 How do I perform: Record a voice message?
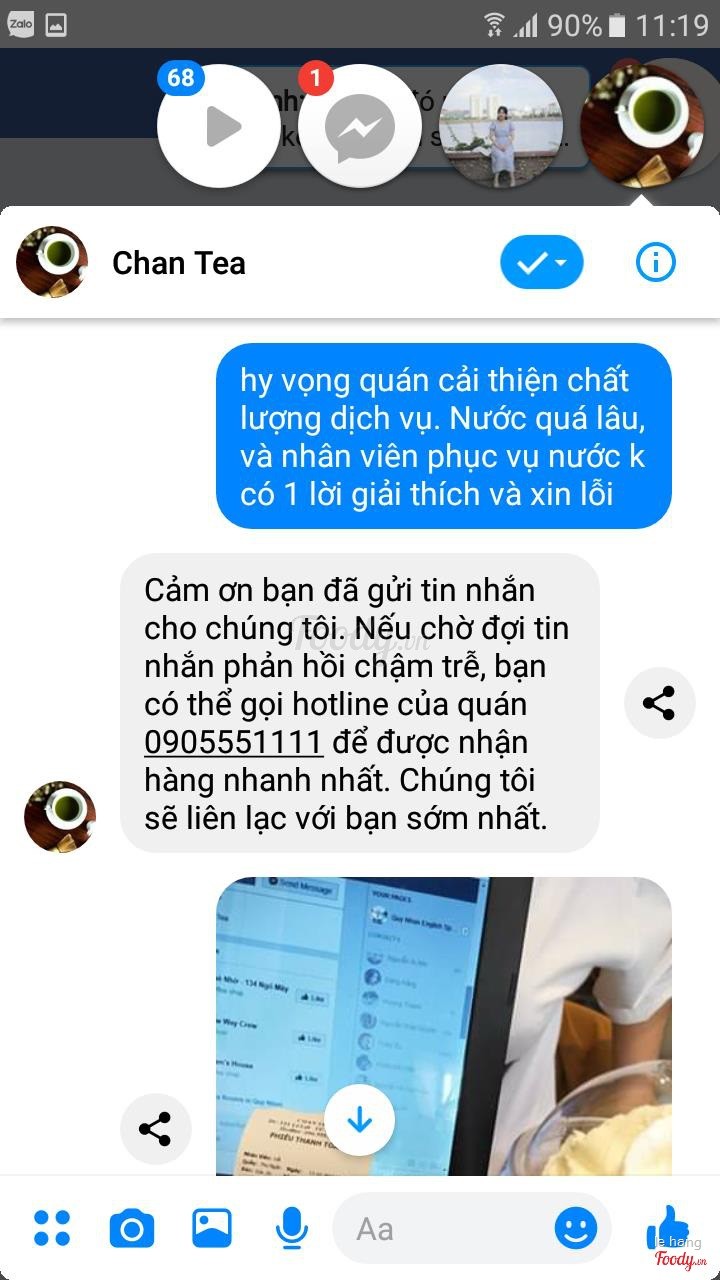291,1229
